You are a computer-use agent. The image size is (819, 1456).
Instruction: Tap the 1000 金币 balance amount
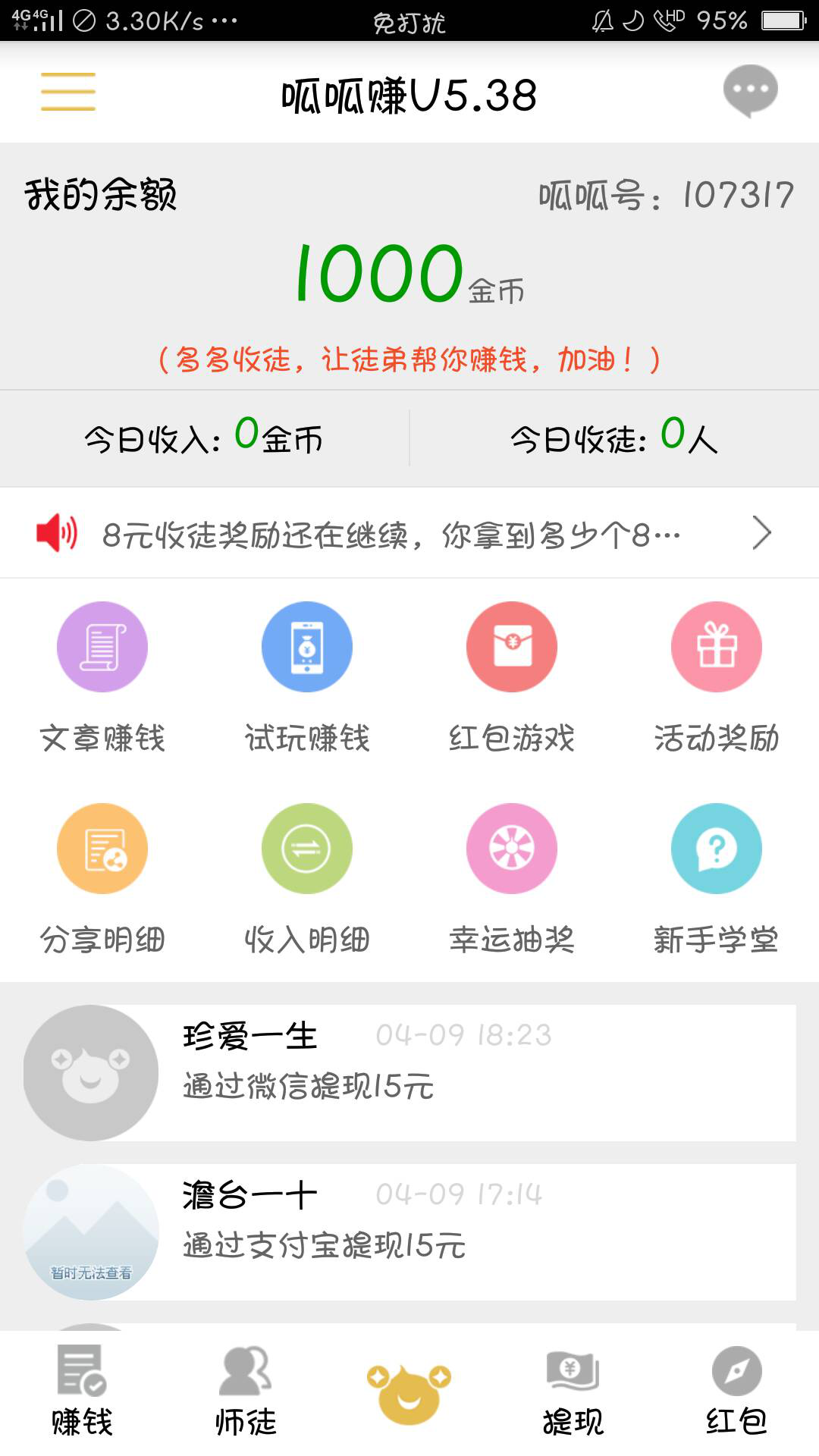click(x=375, y=277)
